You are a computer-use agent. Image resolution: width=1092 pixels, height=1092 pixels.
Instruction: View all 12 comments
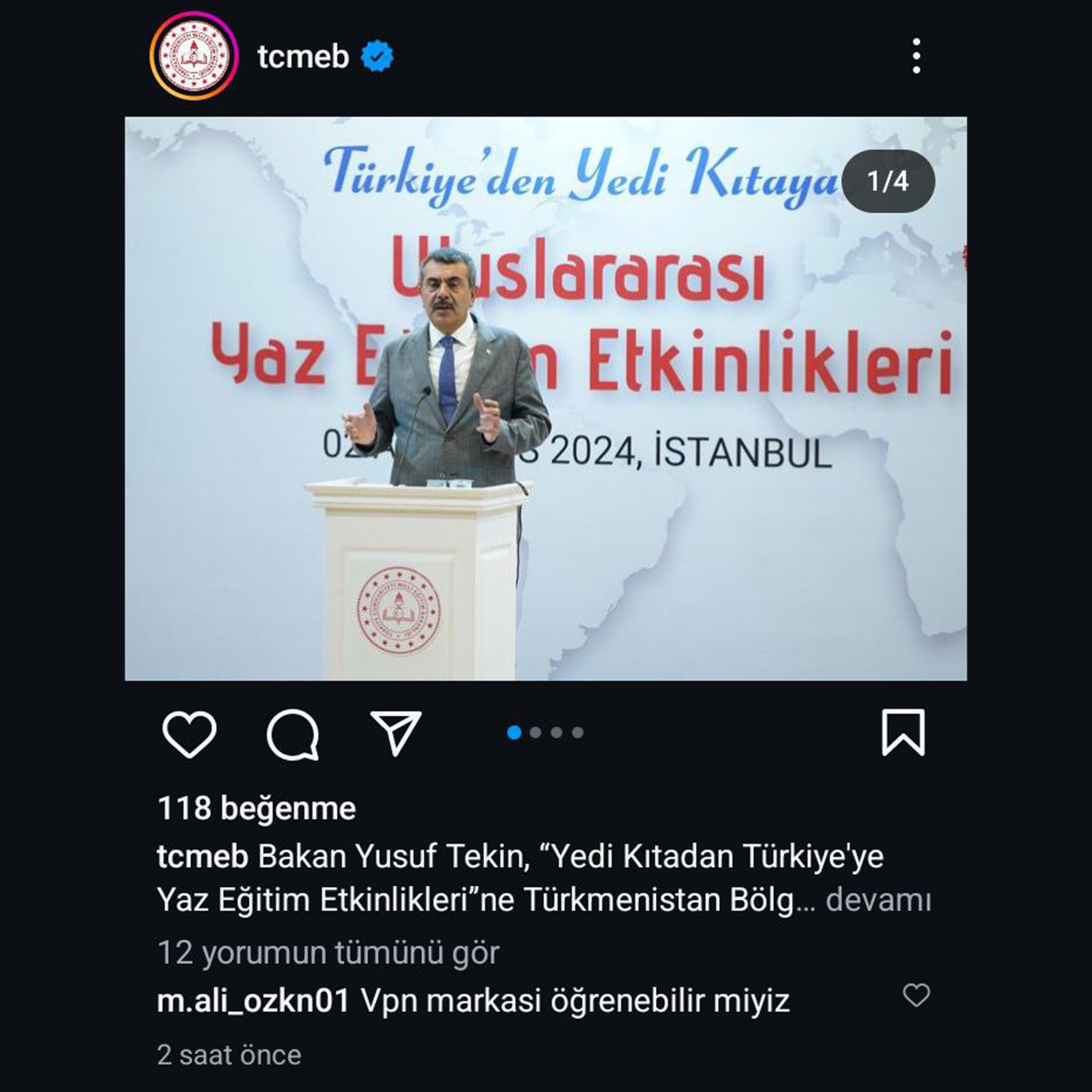(328, 953)
